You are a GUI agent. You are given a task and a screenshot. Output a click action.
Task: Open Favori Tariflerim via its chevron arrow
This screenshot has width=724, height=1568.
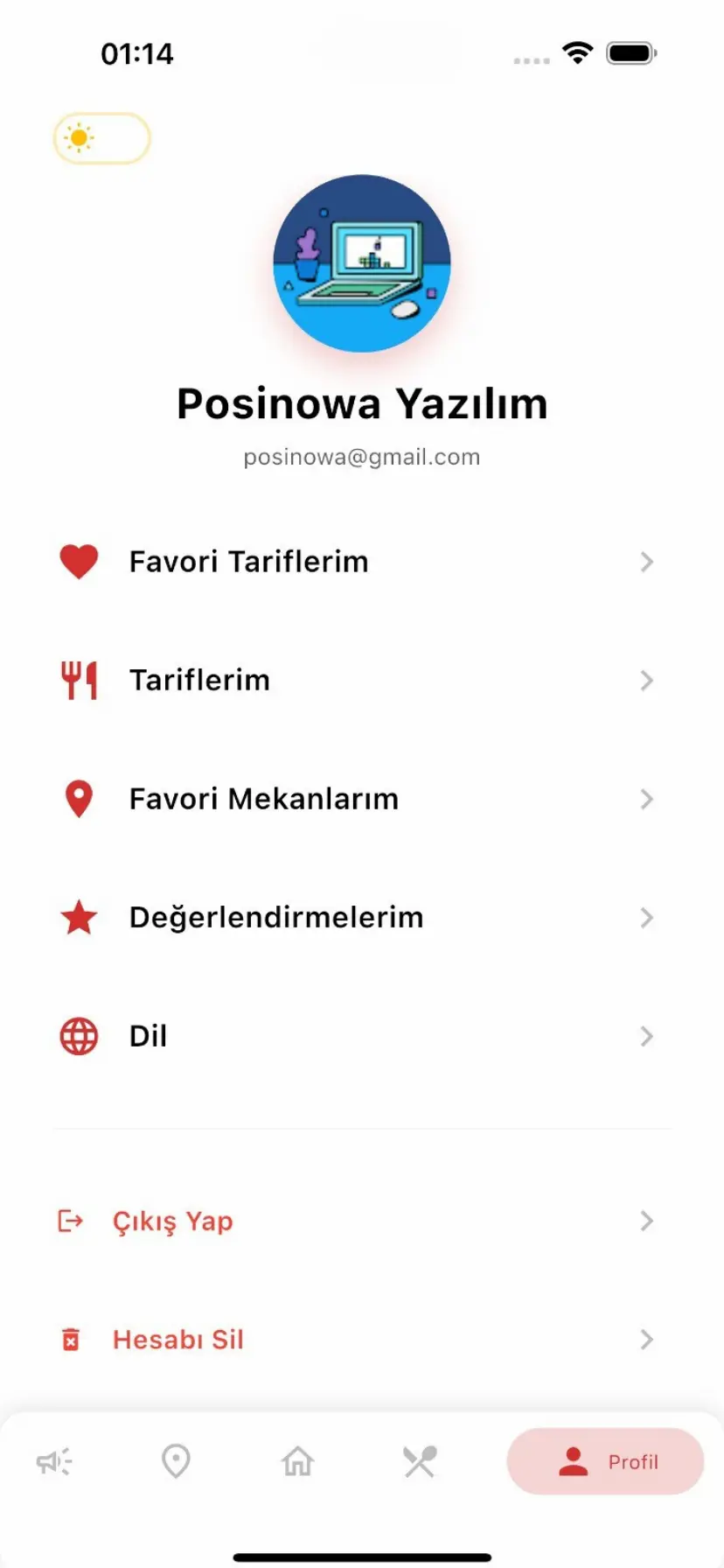[646, 561]
